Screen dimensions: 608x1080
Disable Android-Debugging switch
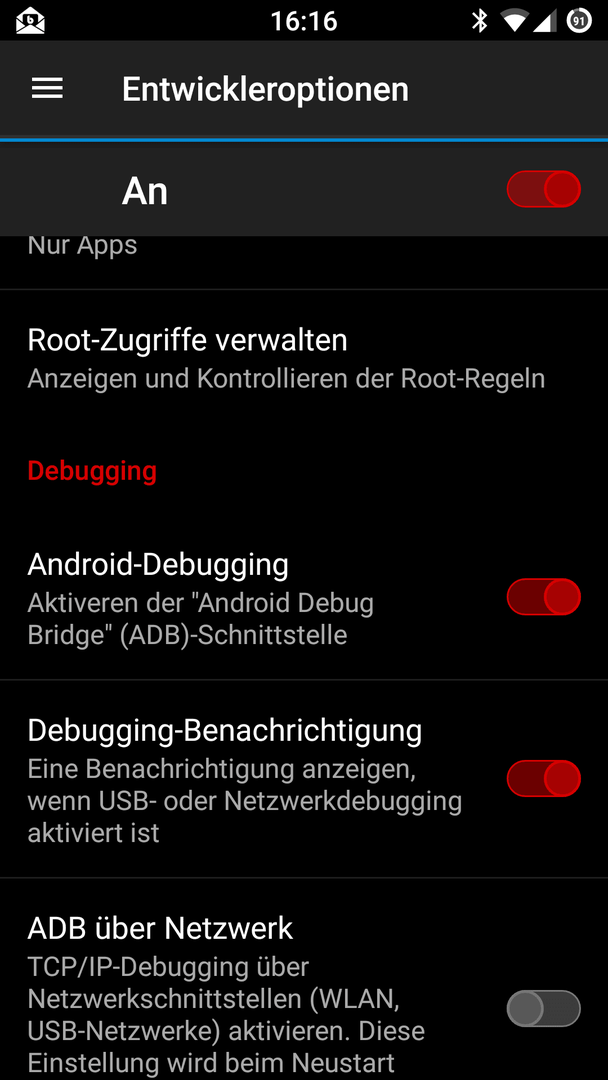tap(543, 597)
